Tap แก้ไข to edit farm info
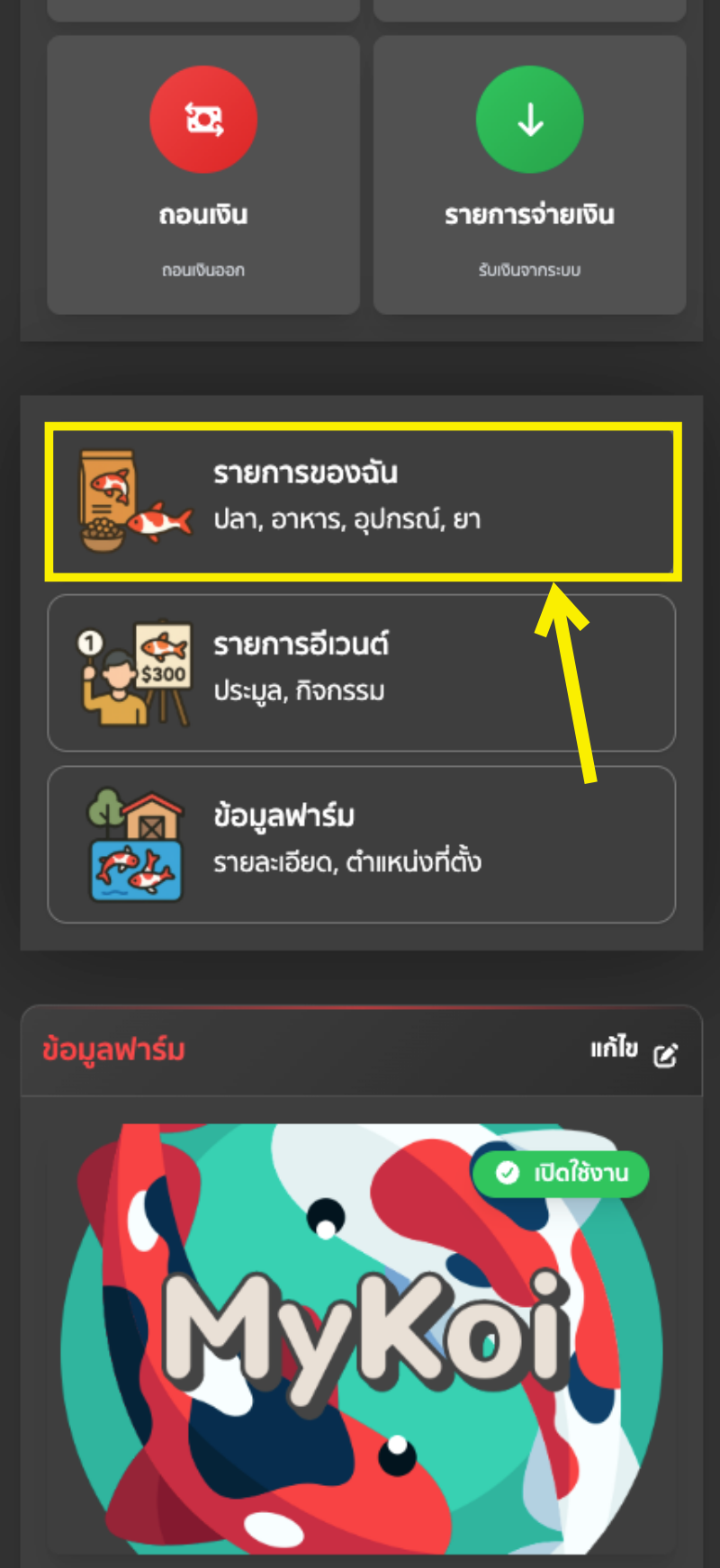The height and width of the screenshot is (1568, 720). [x=634, y=1050]
